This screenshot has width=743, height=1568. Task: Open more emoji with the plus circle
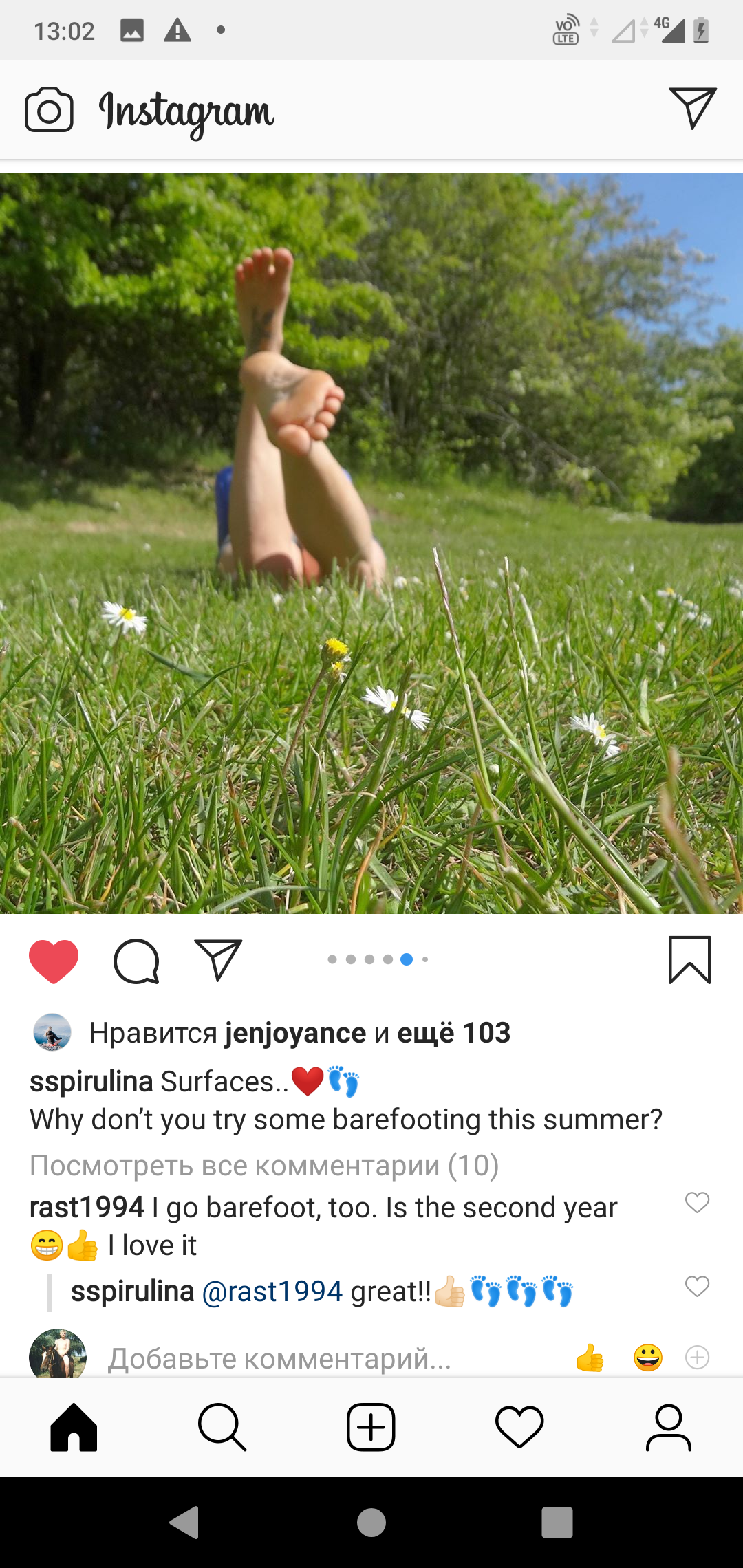698,1358
